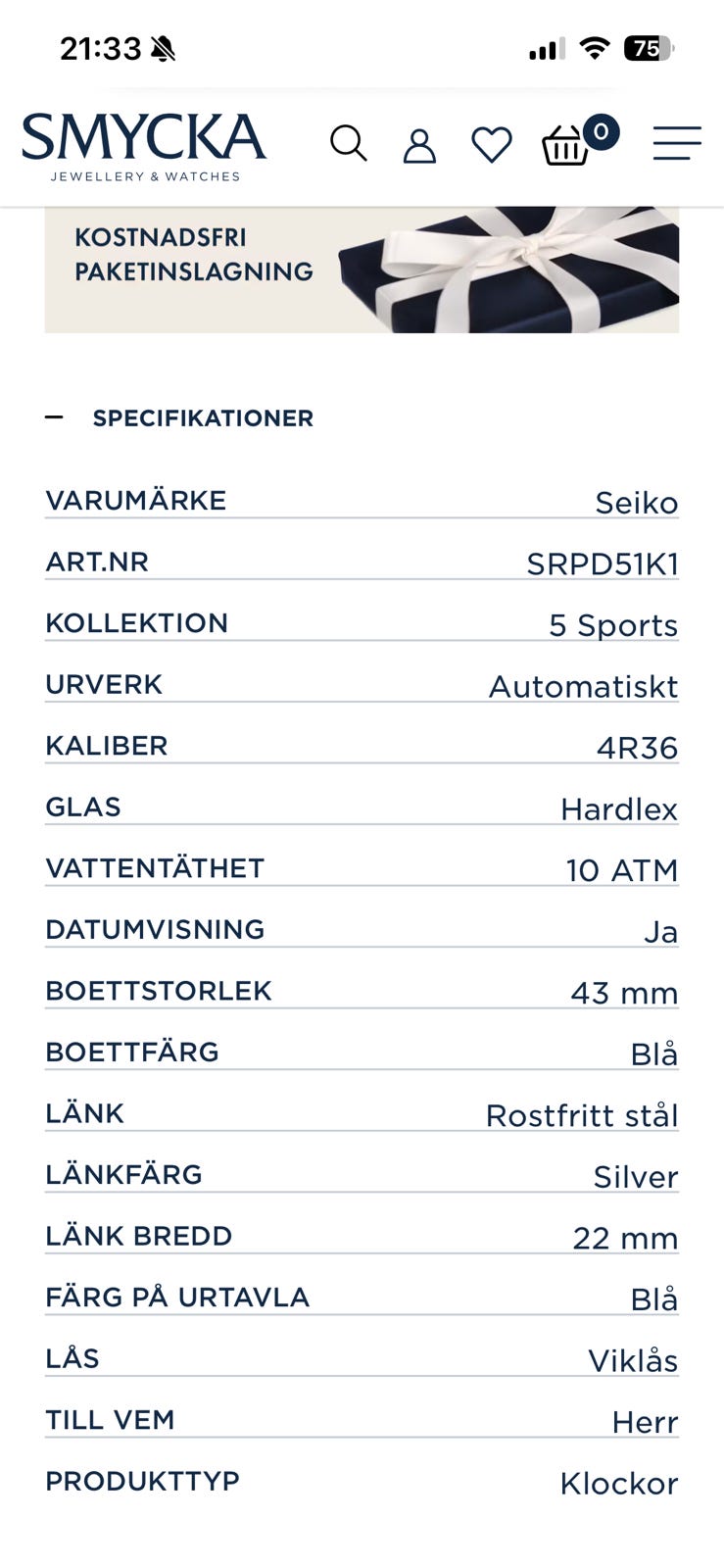Open the search magnifier icon
Screen dimensions: 724x1568
[x=348, y=143]
